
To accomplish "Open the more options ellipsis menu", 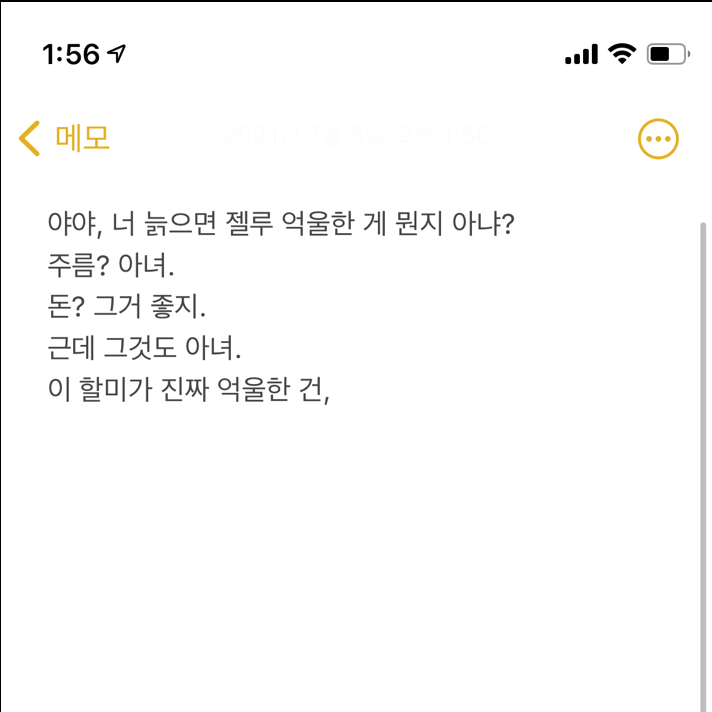I will point(657,139).
